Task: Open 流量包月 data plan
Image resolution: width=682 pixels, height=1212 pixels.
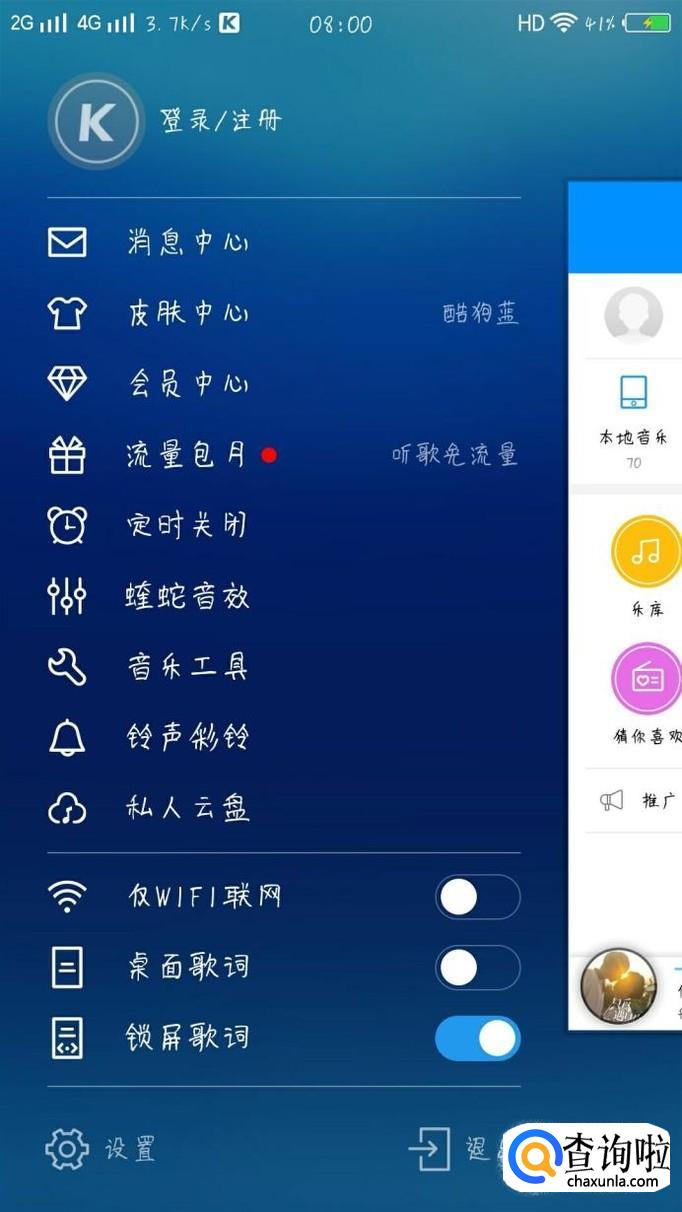Action: coord(284,455)
